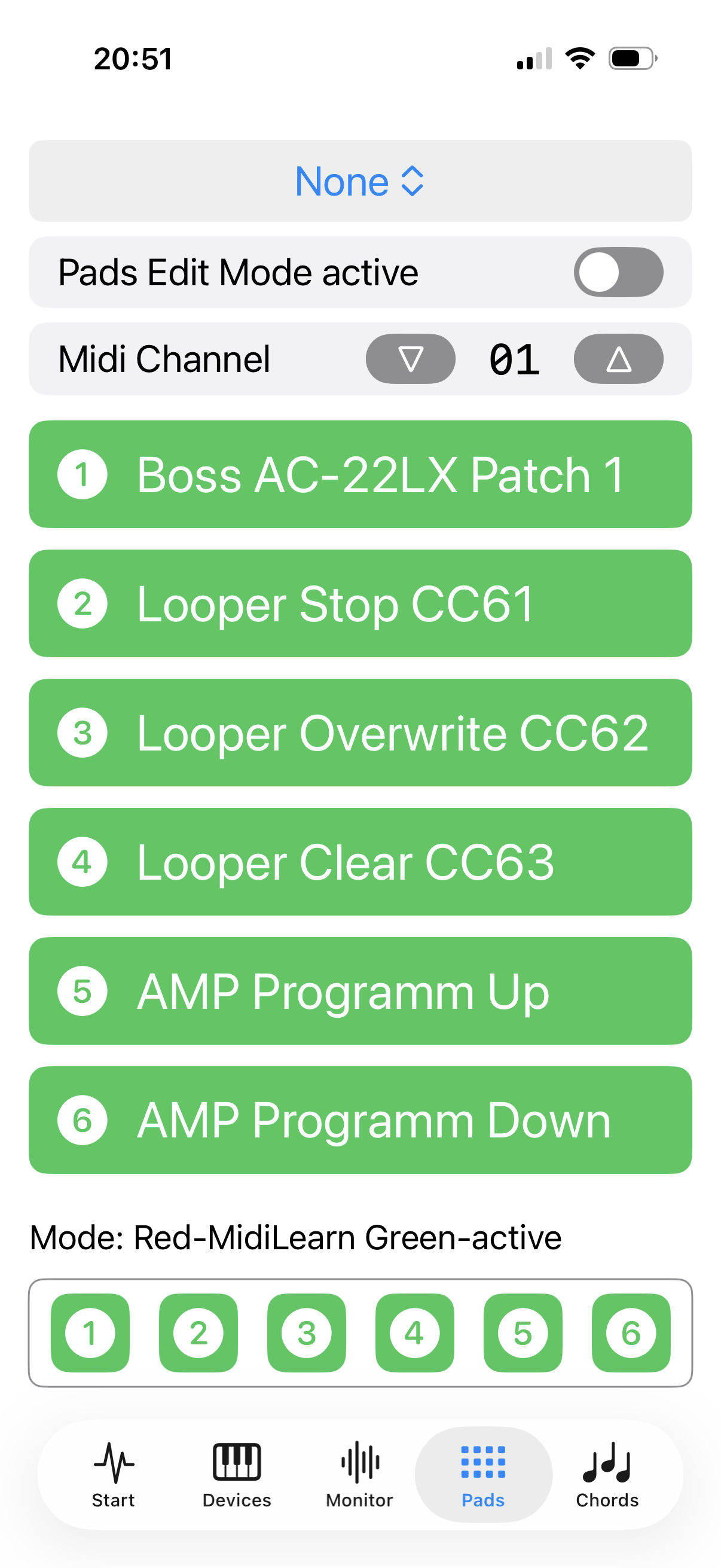Toggle mode button 5 in the bottom row
Viewport: 721px width, 1568px height.
tap(523, 1332)
